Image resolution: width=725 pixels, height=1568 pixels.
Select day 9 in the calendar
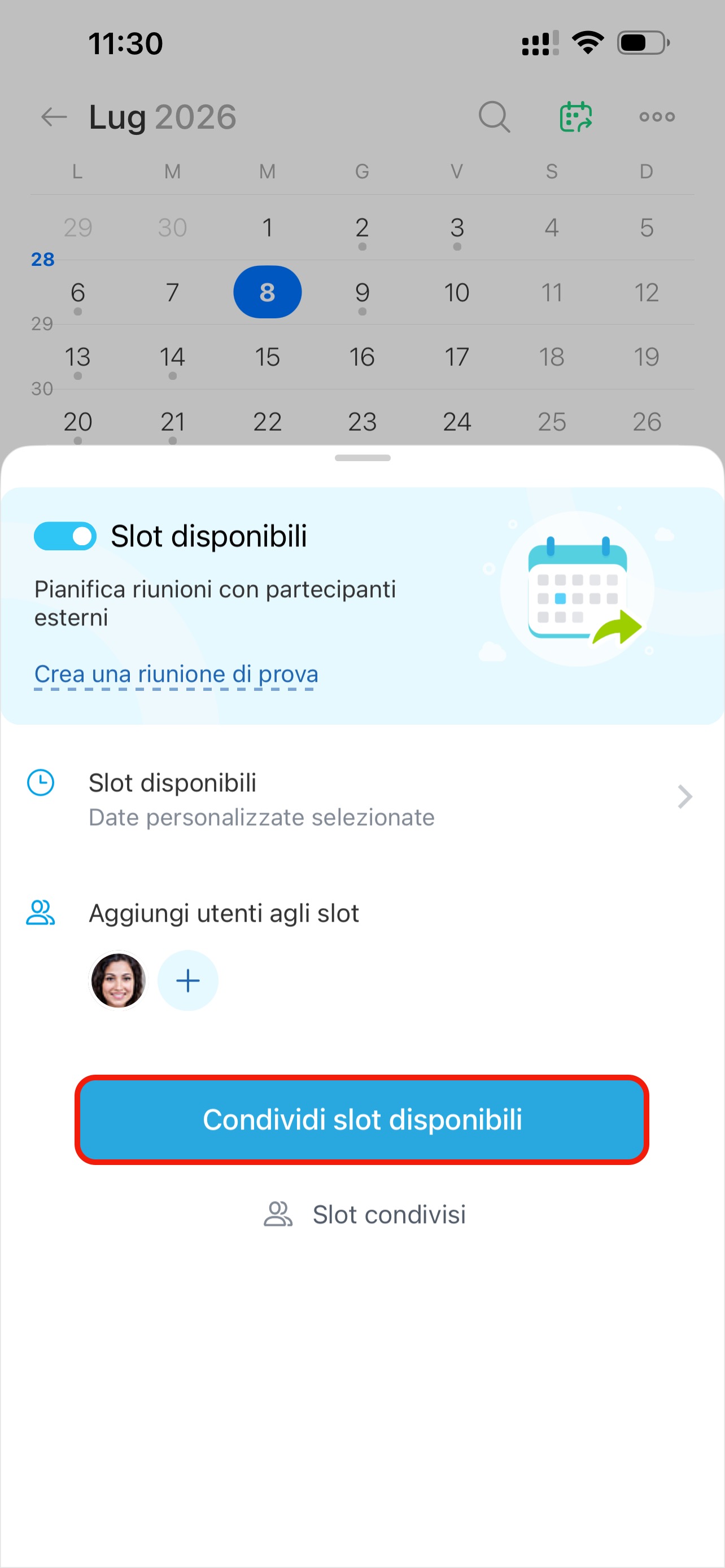pyautogui.click(x=362, y=293)
